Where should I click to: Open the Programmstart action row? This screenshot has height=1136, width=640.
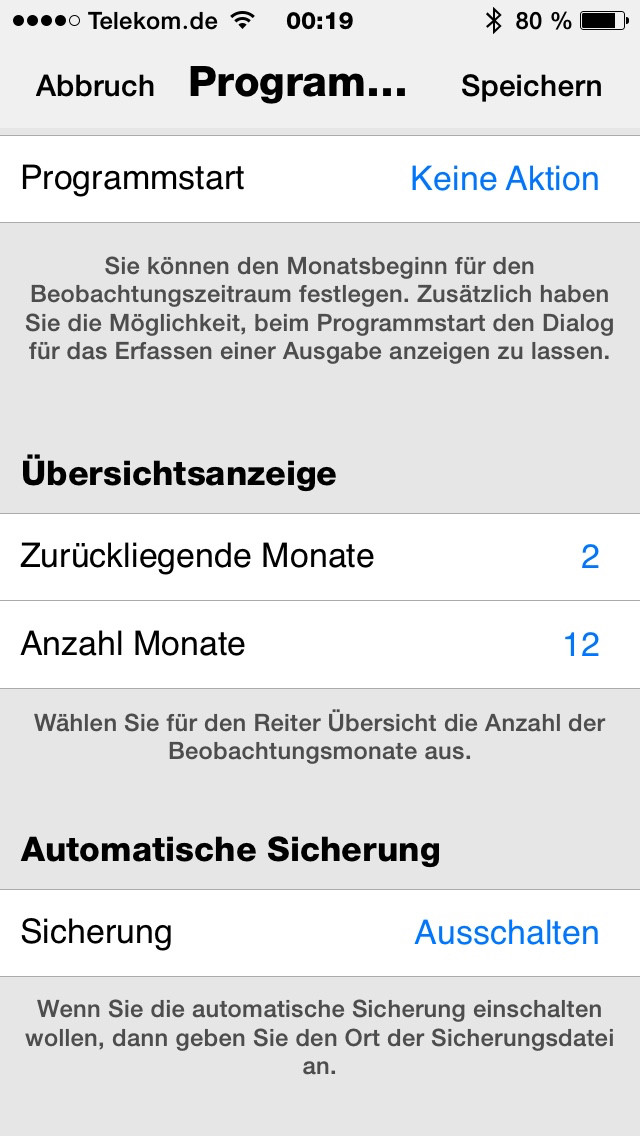(x=320, y=179)
